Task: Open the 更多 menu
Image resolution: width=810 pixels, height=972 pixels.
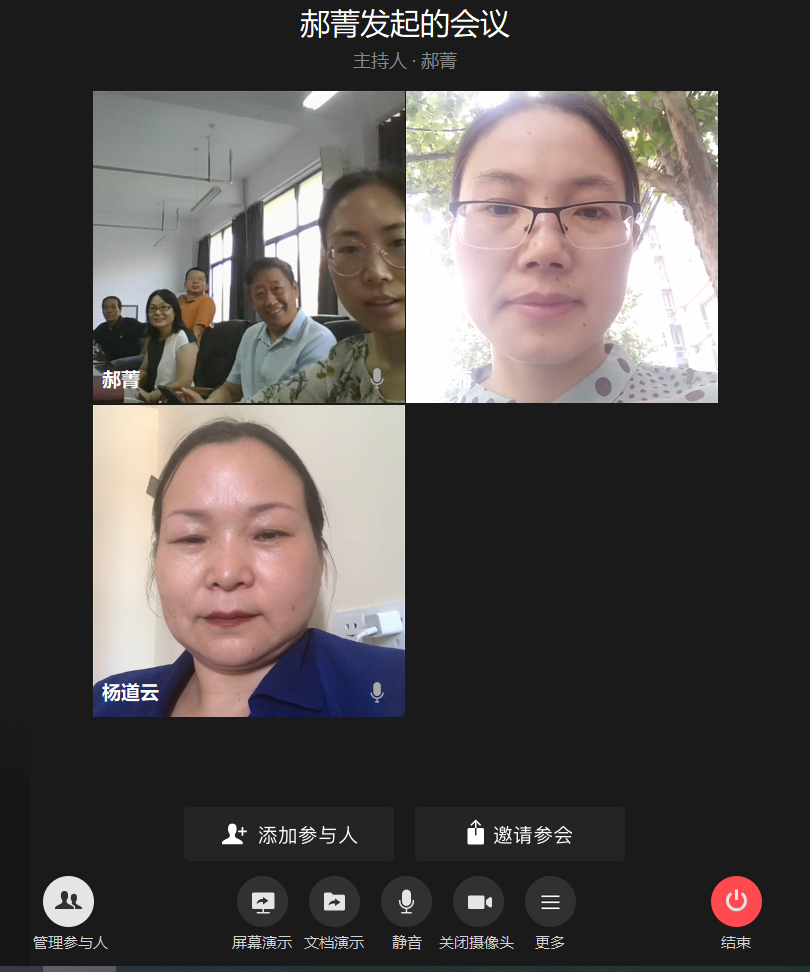Action: 550,901
